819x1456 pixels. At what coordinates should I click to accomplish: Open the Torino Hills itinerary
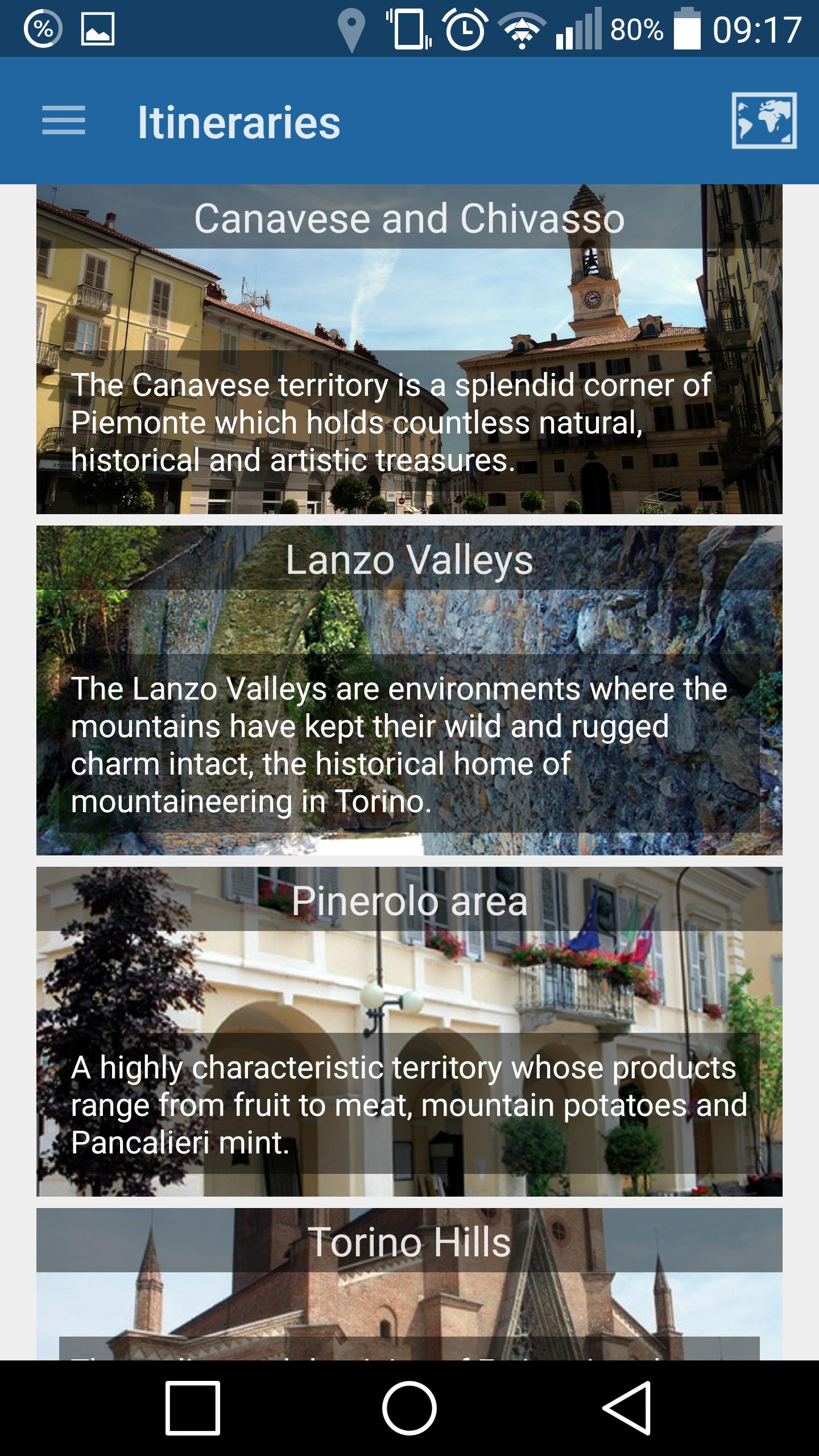coord(409,1285)
